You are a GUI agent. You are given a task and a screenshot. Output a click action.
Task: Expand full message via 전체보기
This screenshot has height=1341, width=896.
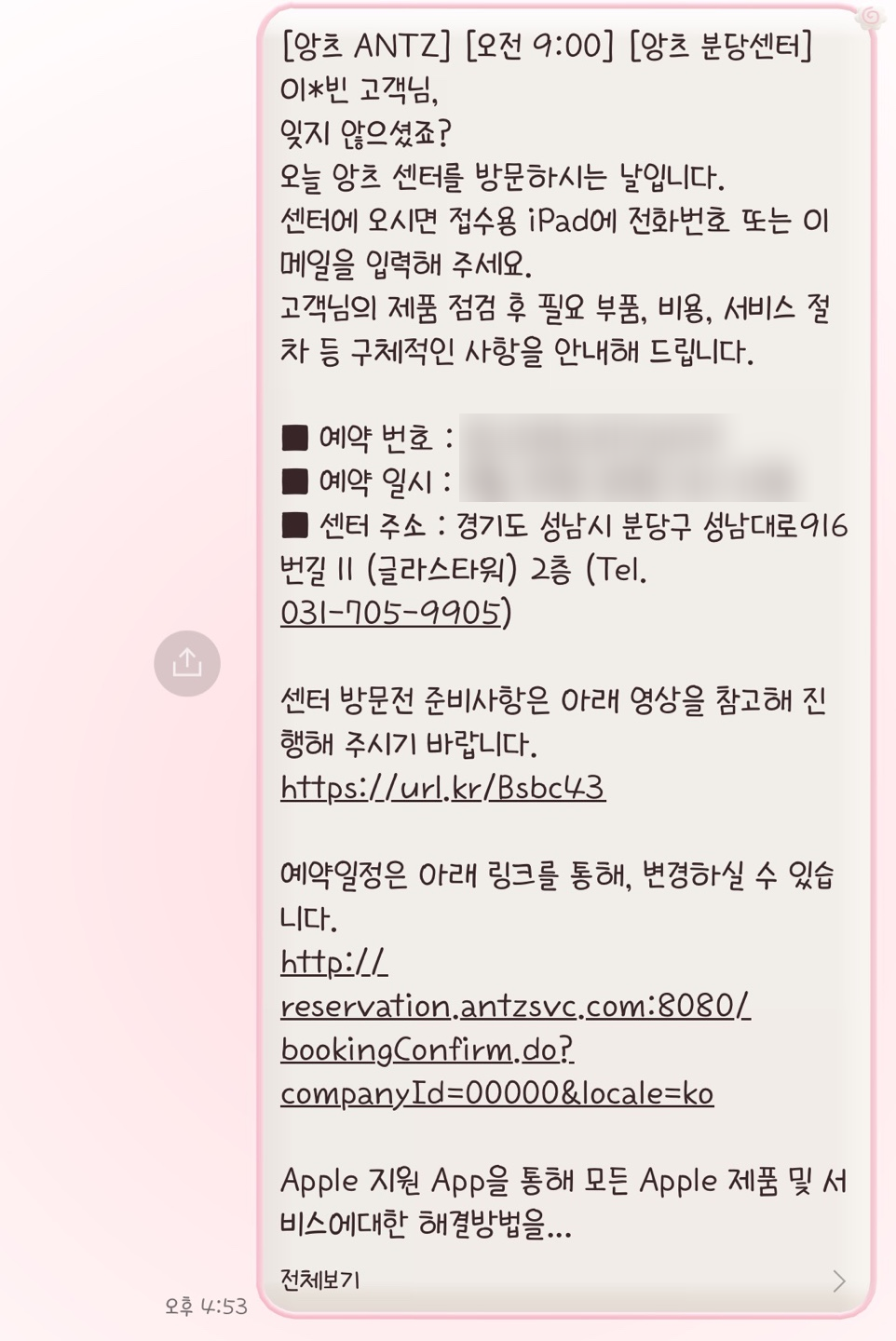[320, 1280]
